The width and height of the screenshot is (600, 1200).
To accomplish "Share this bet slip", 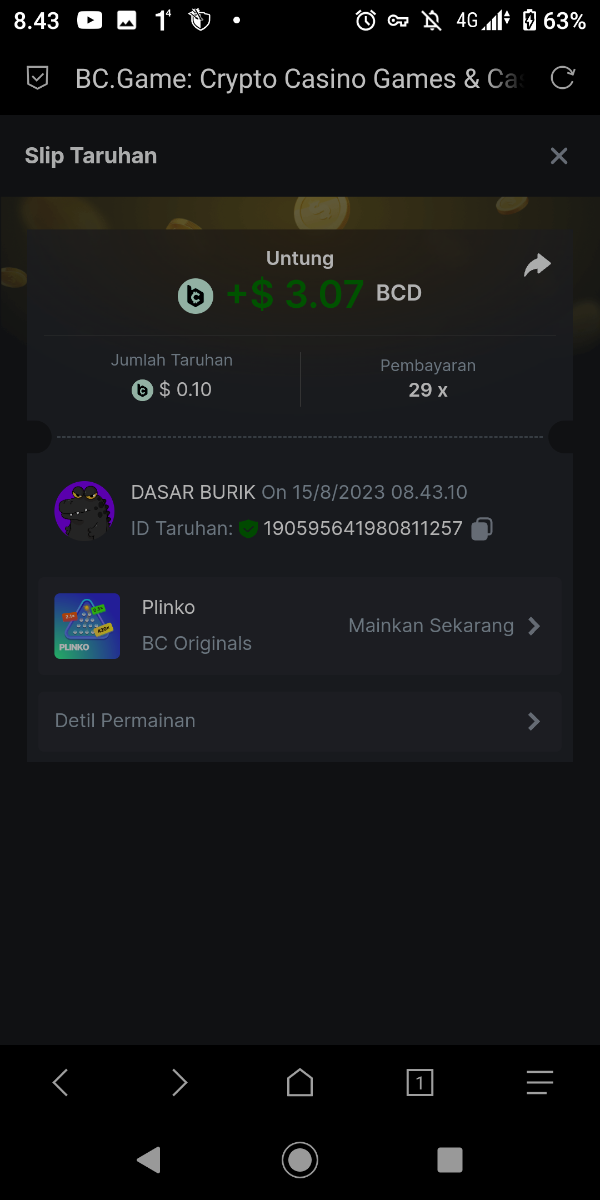I will [x=538, y=265].
